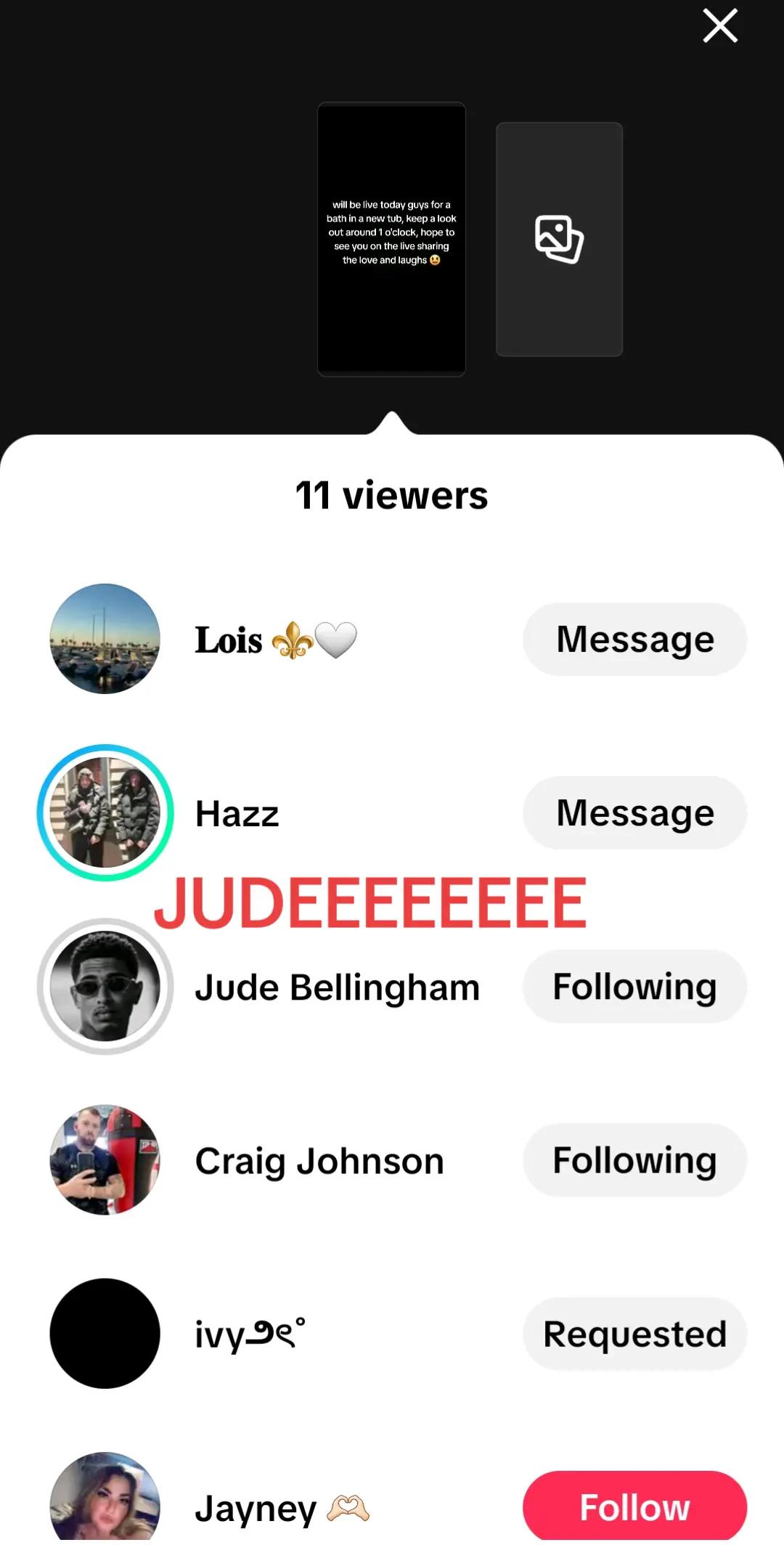Open ivy's profile from the black avatar
This screenshot has width=784, height=1545.
105,1334
